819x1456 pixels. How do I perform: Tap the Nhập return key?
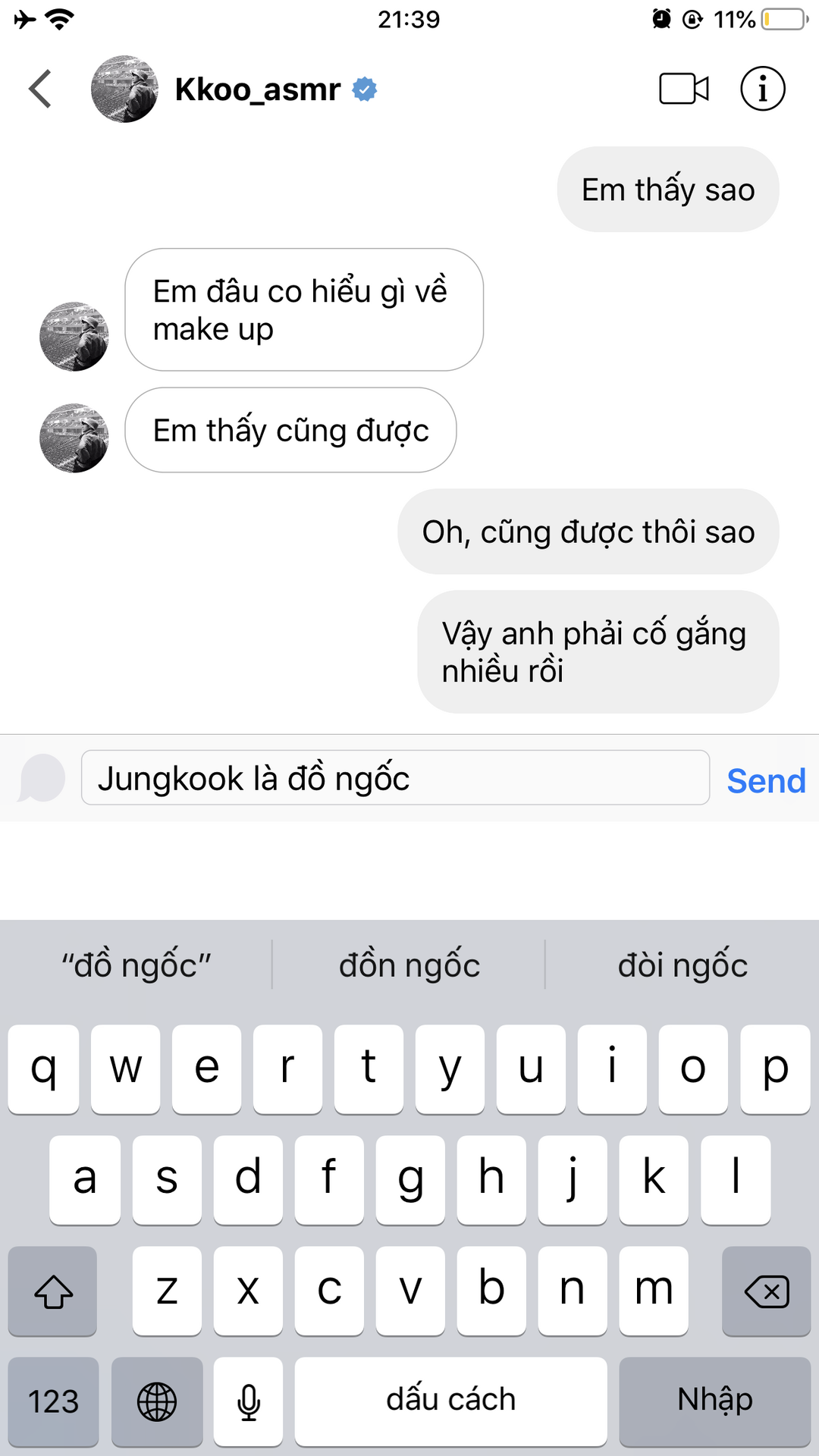pos(714,1401)
